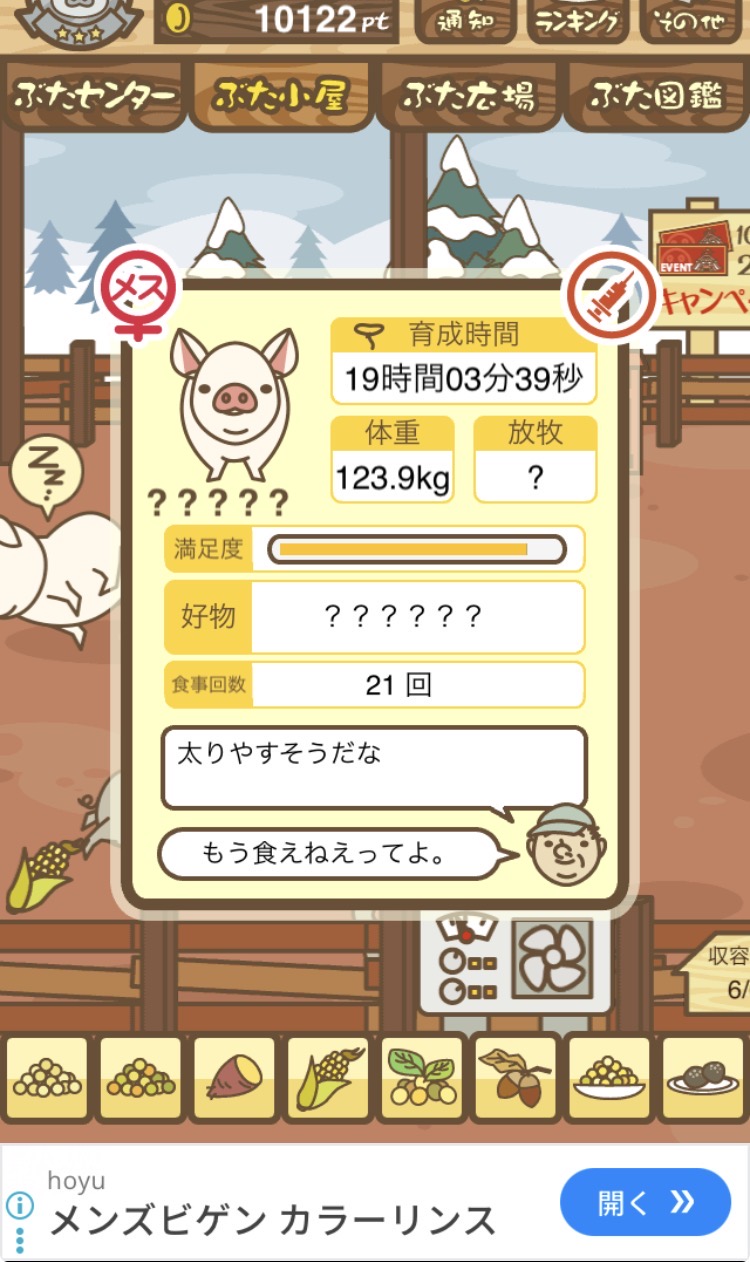
Task: Select the truffle plate feed
Action: point(702,1078)
